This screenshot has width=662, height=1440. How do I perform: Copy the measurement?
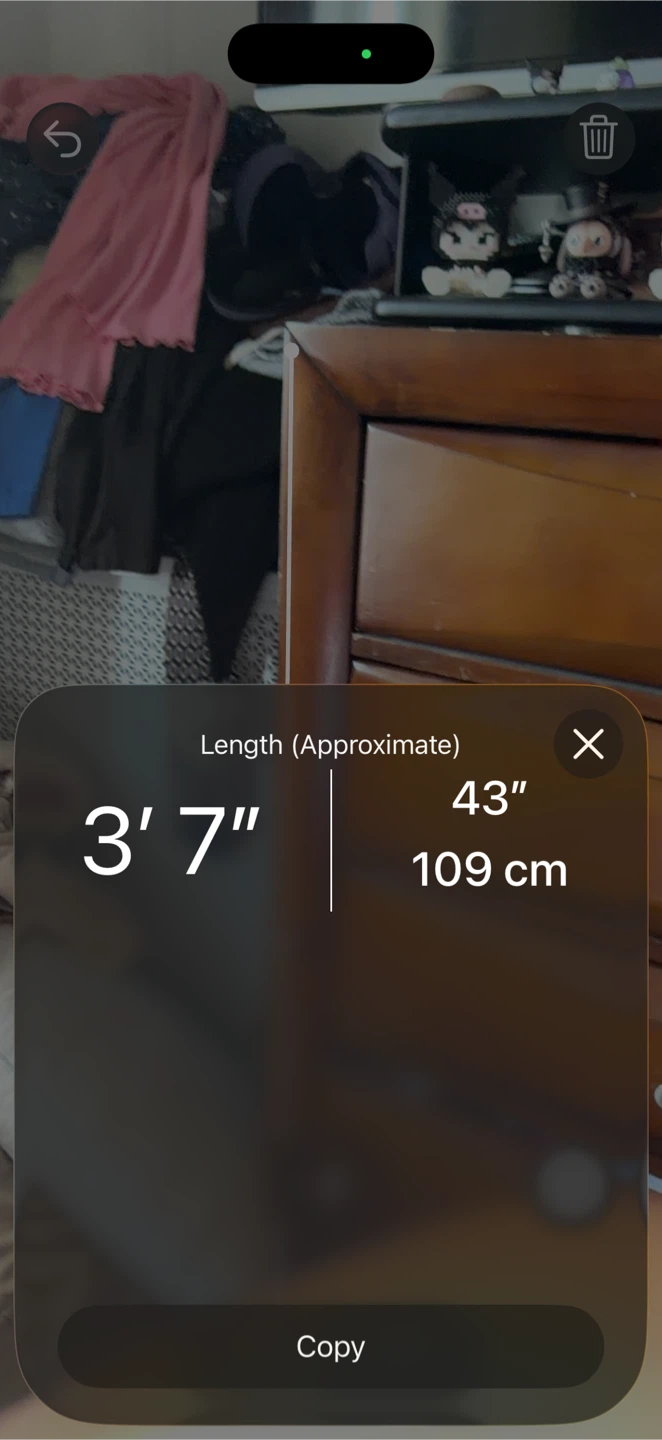331,1346
